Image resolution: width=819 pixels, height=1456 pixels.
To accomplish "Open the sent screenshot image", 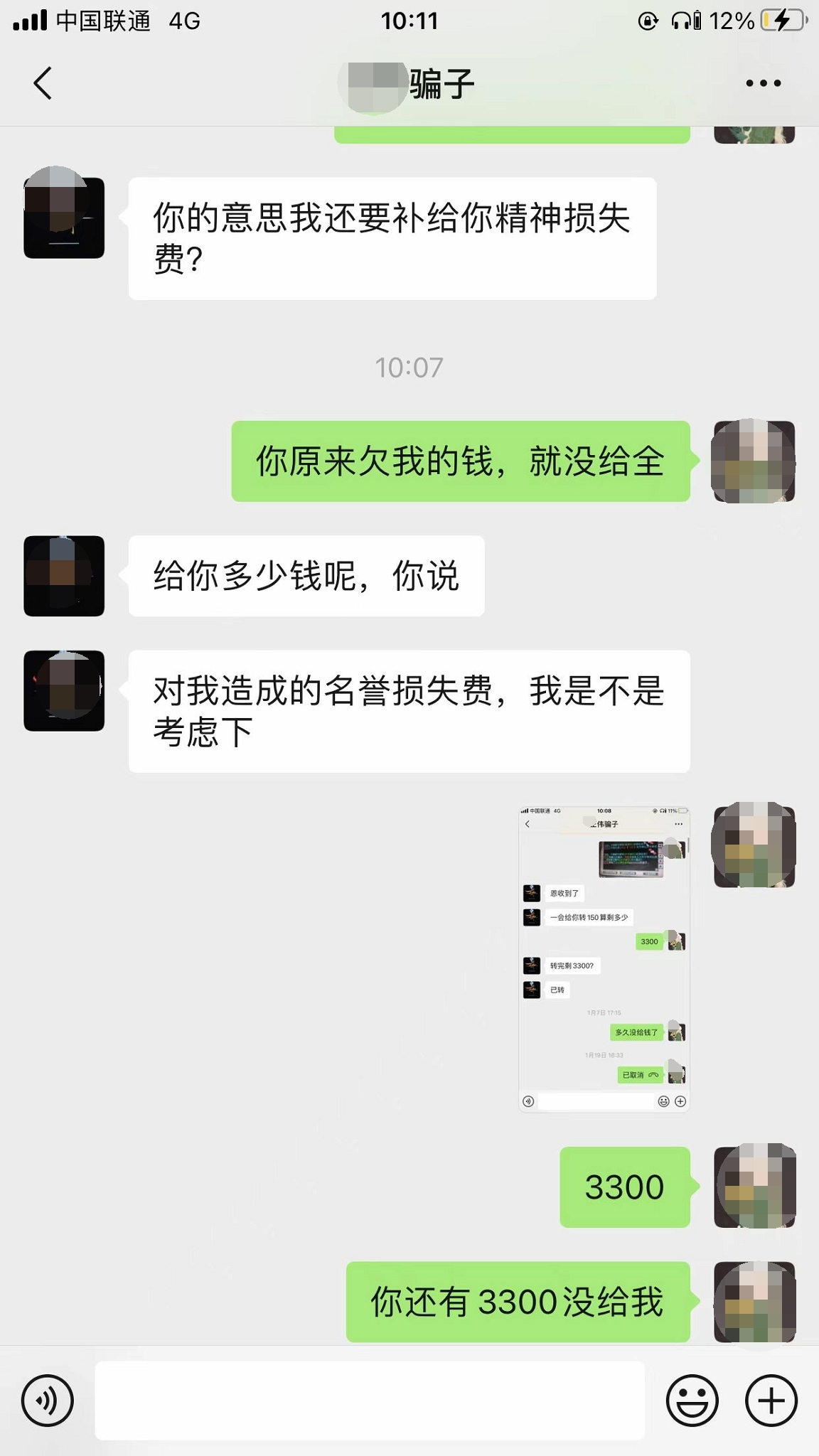I will coord(604,958).
